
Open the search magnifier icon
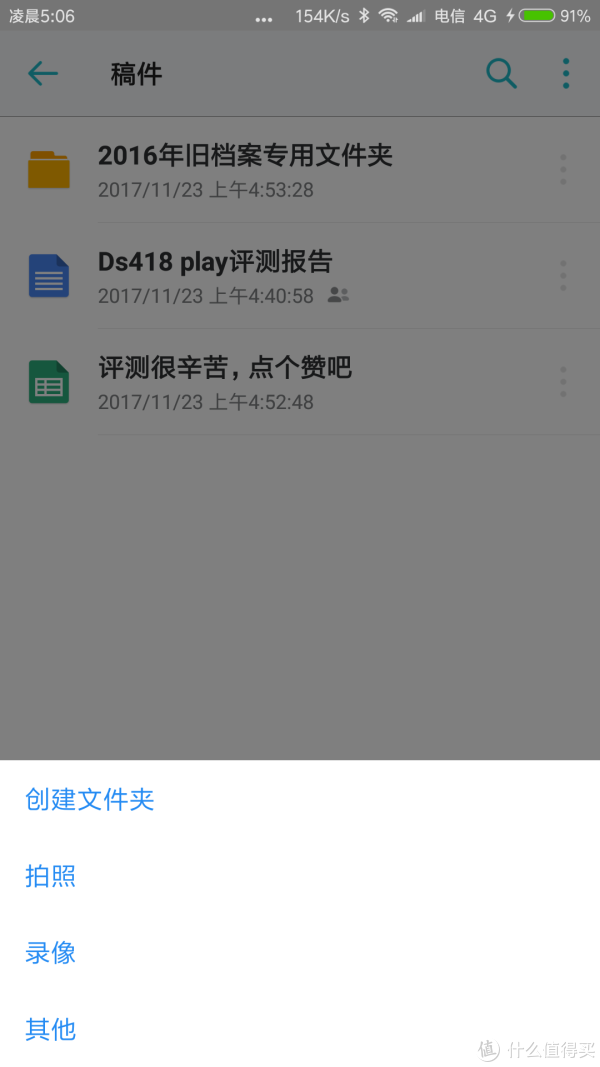click(x=501, y=73)
